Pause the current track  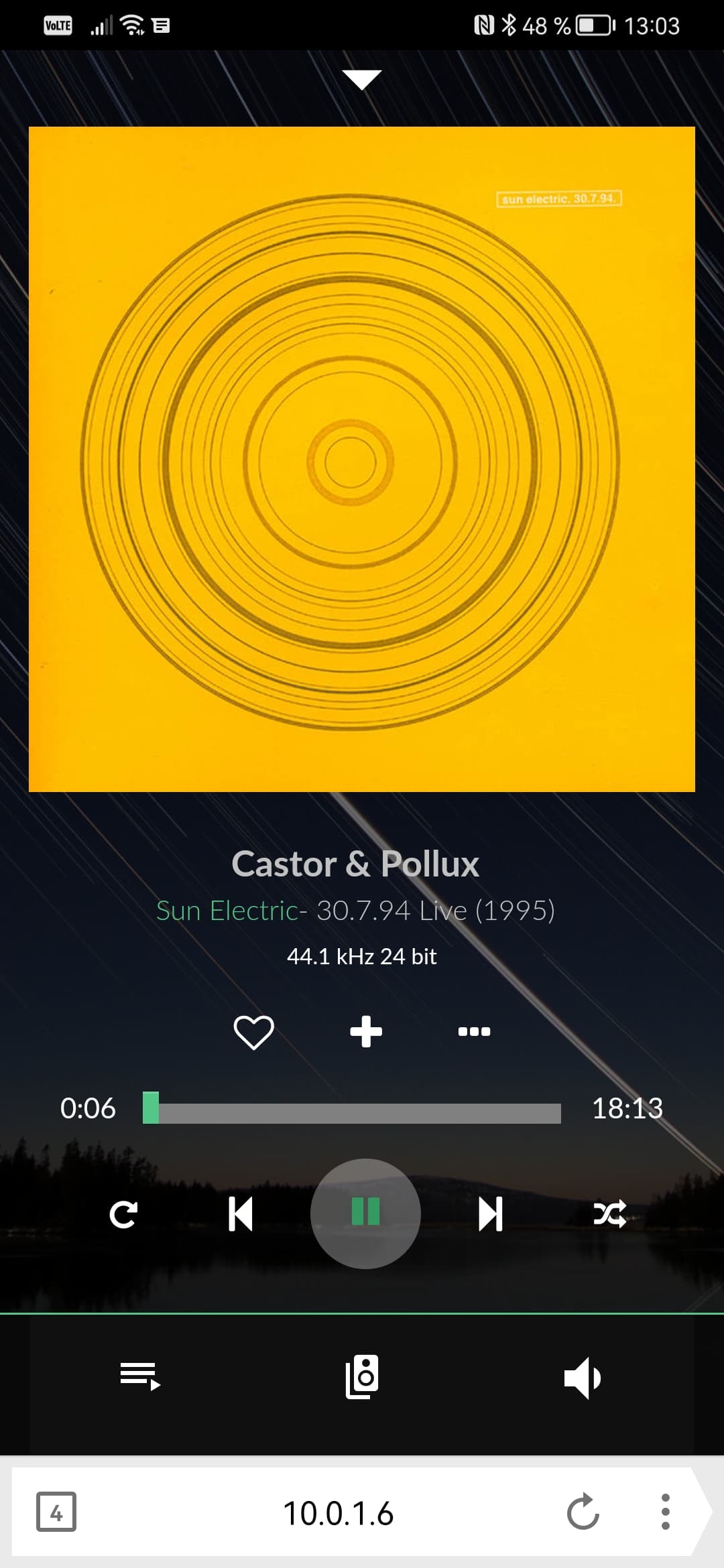point(365,1213)
